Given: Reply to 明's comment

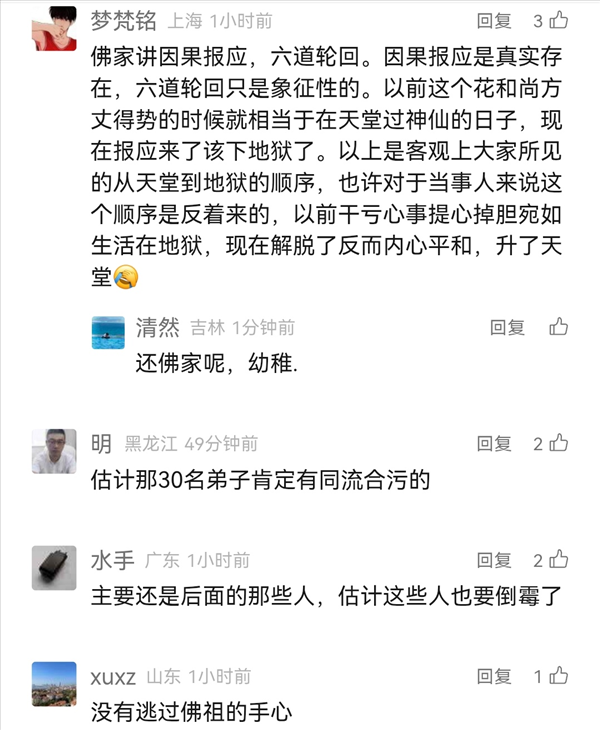Looking at the screenshot, I should pyautogui.click(x=494, y=444).
